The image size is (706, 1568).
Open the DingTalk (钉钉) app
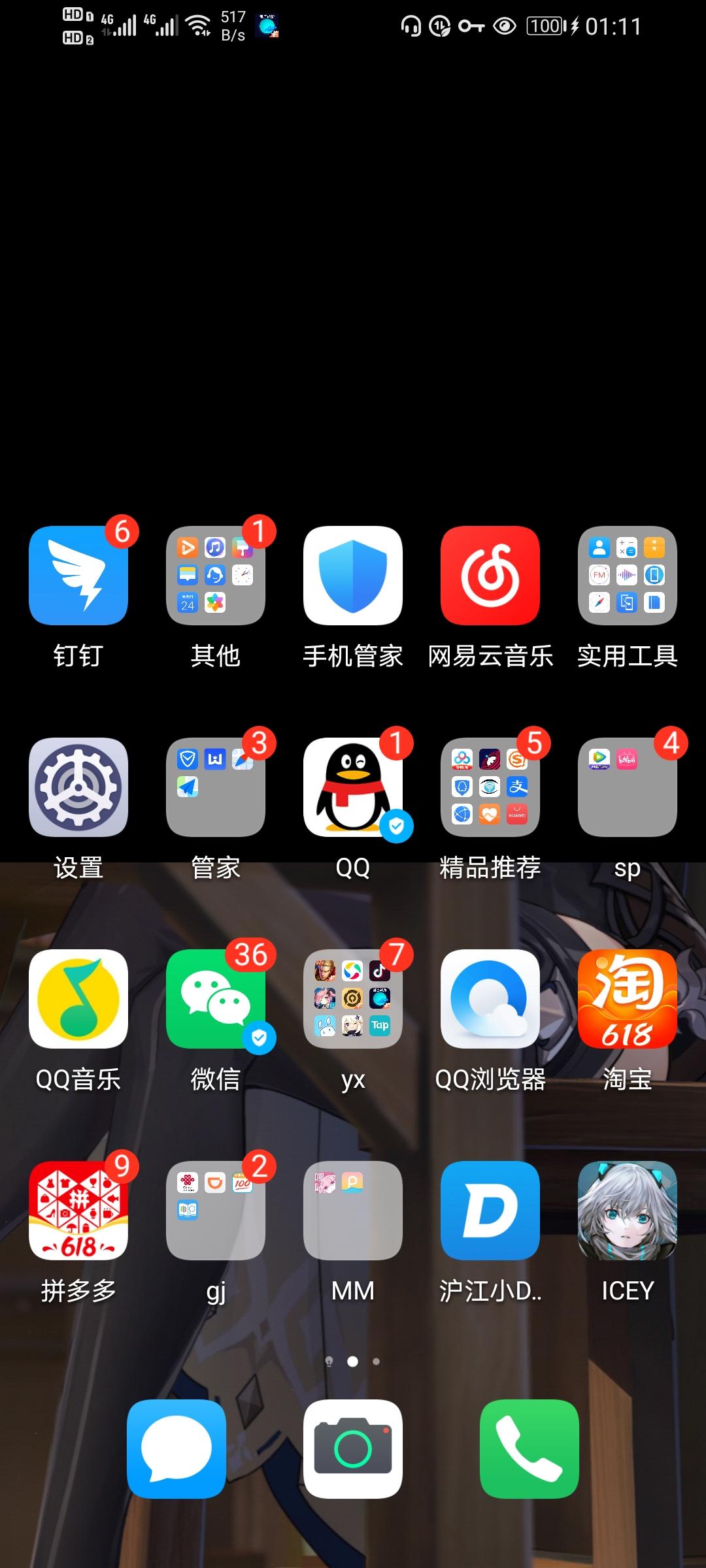pos(78,575)
